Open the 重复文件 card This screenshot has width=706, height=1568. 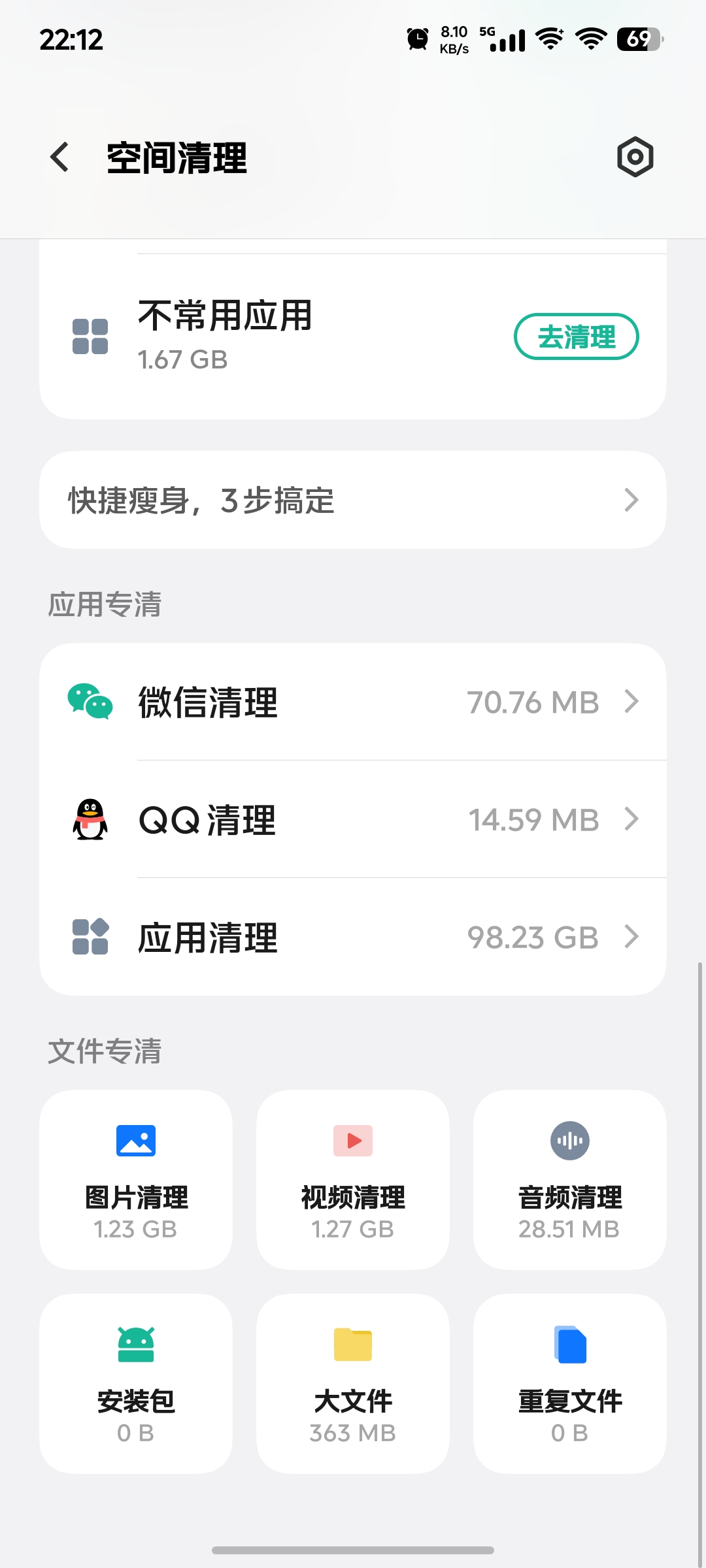tap(570, 1384)
